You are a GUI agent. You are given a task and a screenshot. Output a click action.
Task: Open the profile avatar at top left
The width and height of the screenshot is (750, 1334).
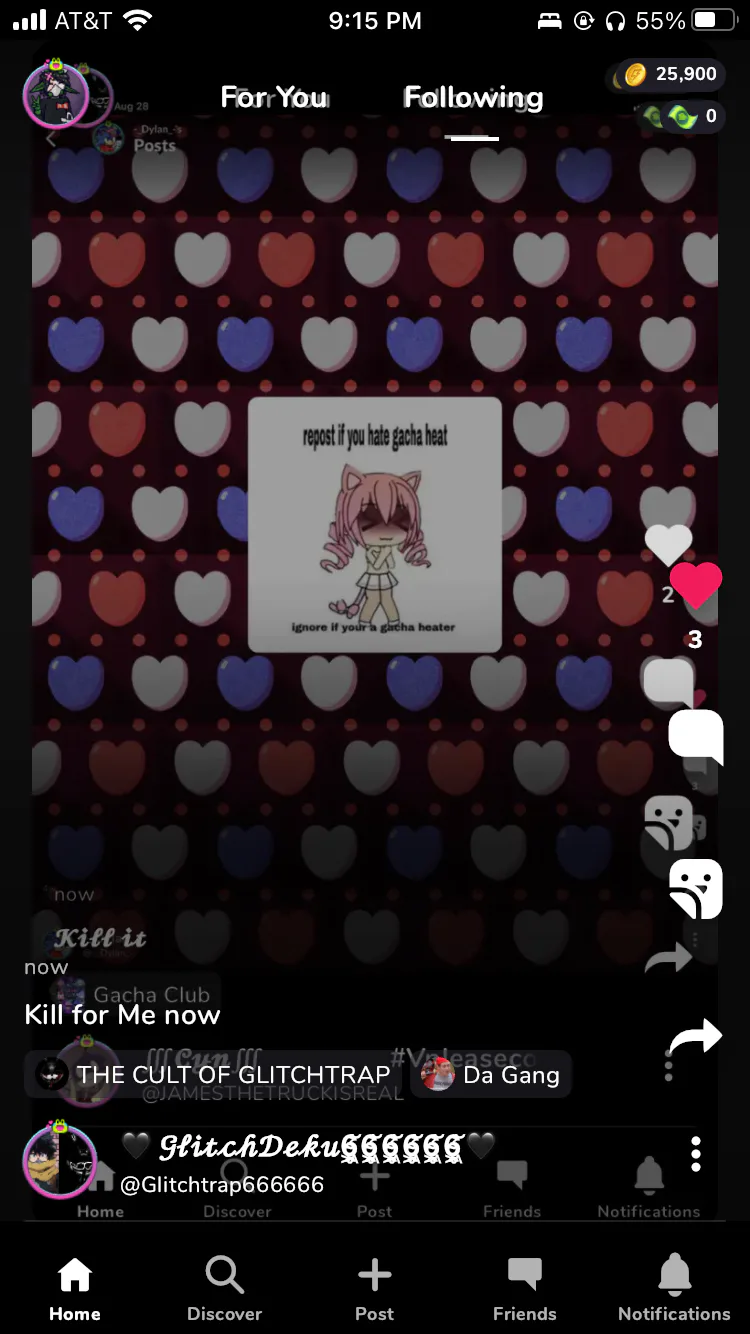tap(56, 93)
